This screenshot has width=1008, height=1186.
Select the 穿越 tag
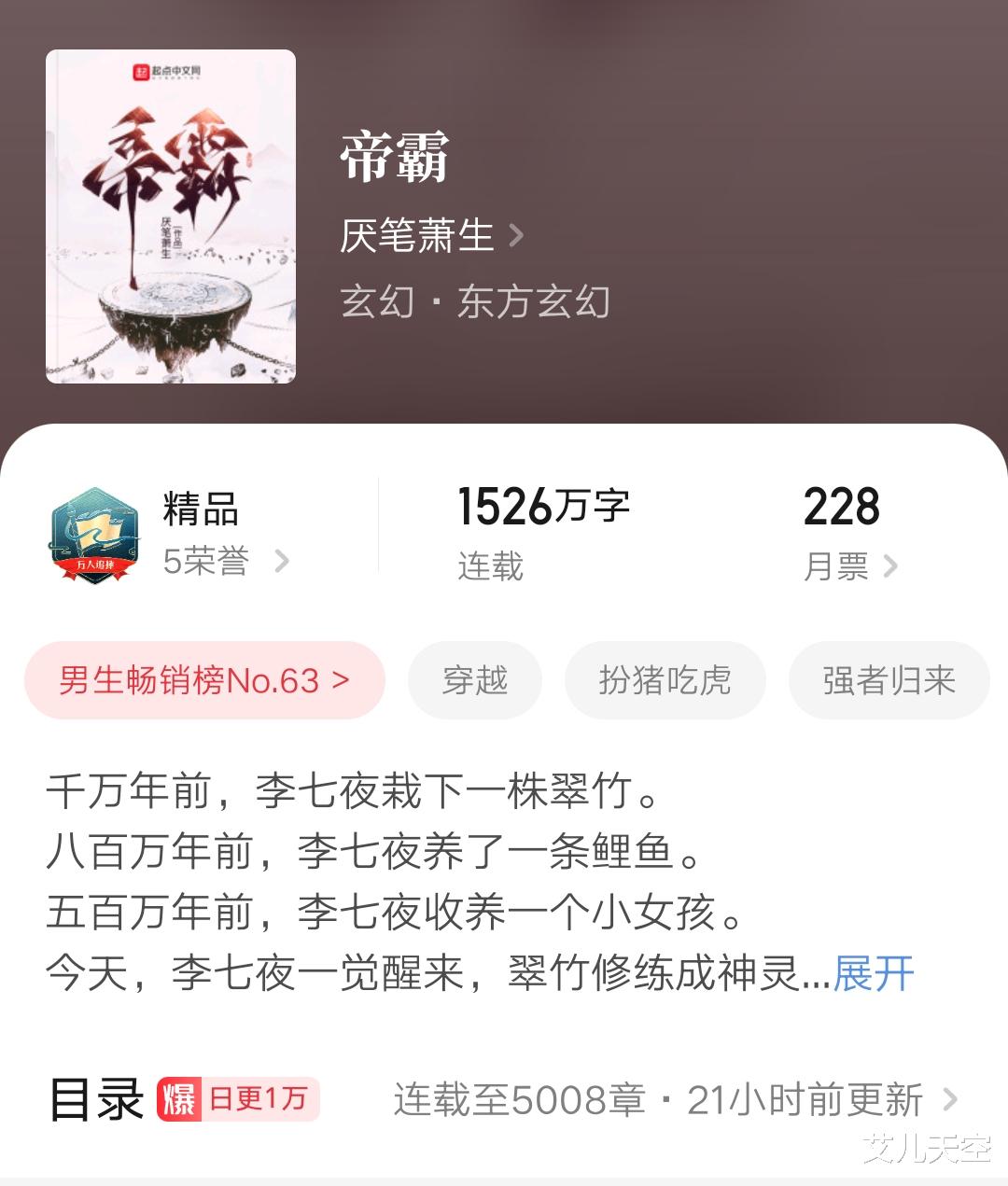tap(475, 680)
